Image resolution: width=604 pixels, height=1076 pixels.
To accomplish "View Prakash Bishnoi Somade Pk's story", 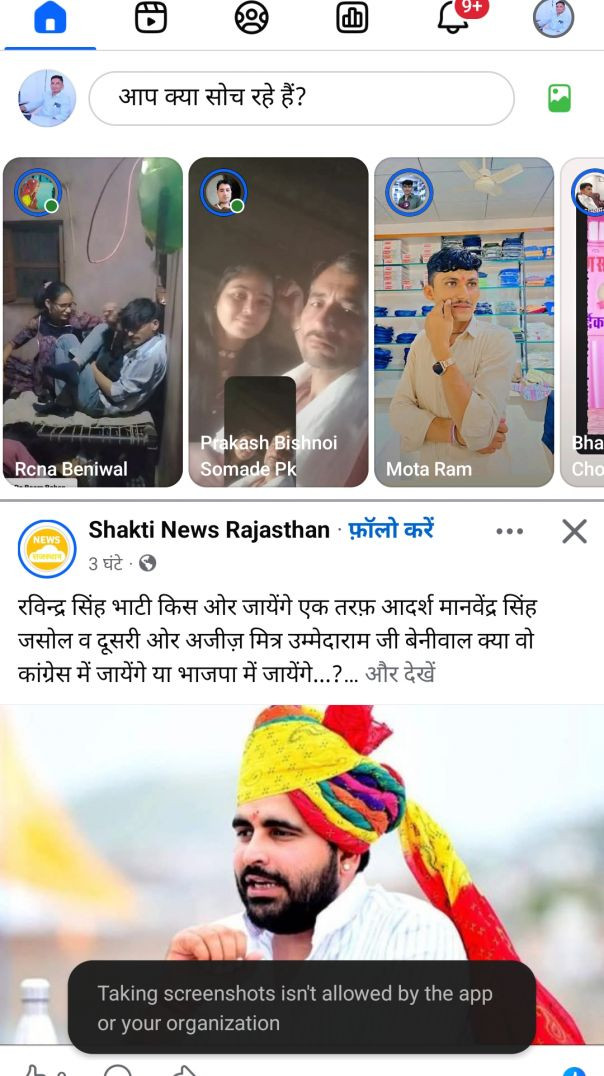I will [x=278, y=322].
